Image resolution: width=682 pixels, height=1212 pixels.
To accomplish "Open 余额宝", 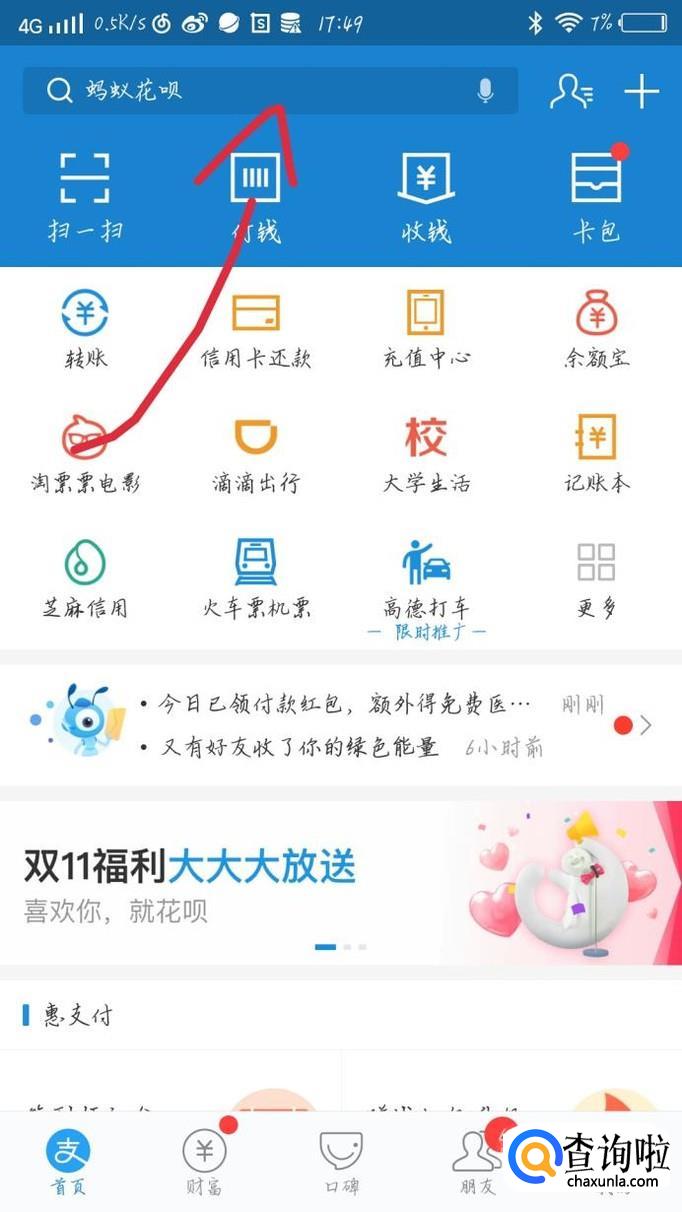I will (x=597, y=328).
